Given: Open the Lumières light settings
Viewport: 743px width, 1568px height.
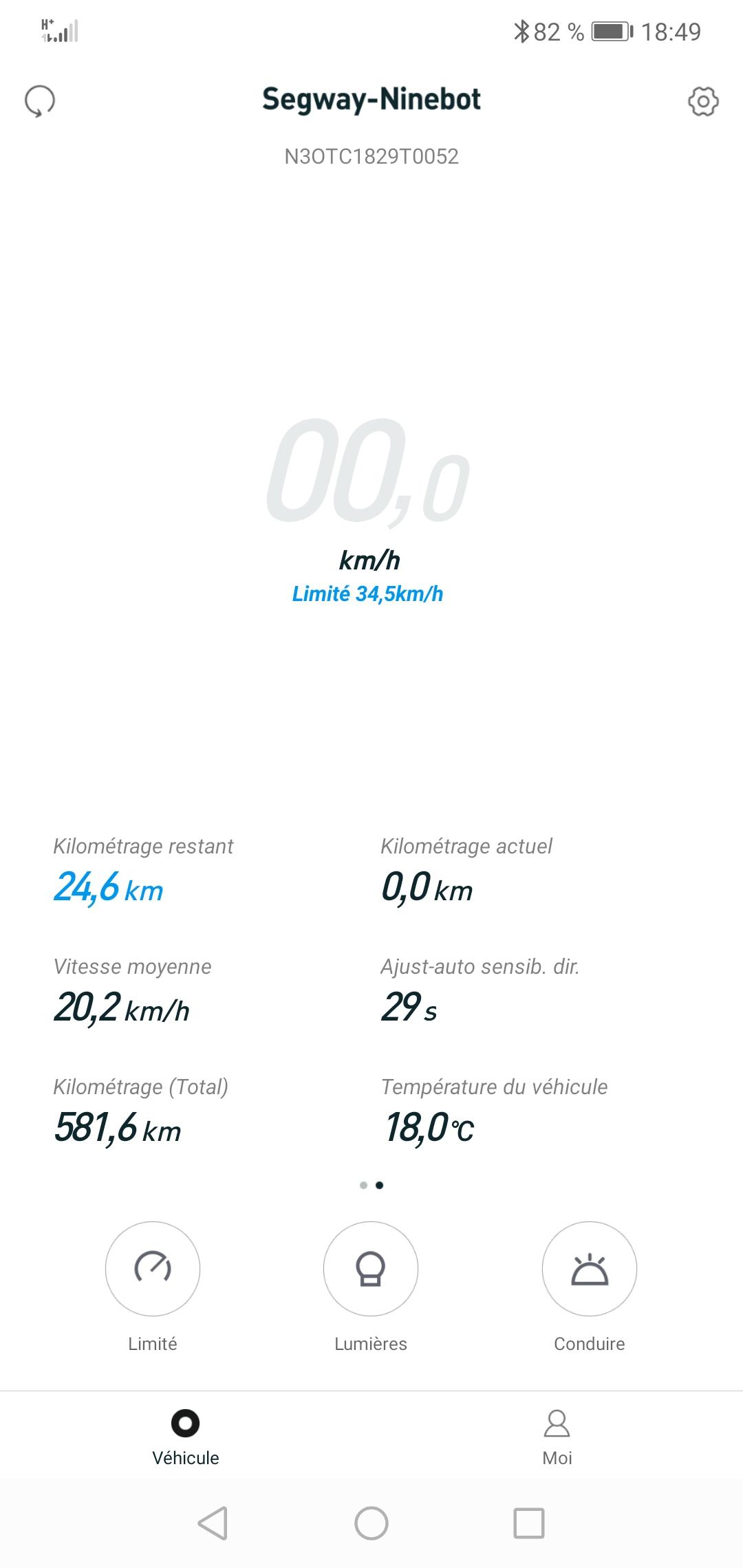Looking at the screenshot, I should 371,1268.
